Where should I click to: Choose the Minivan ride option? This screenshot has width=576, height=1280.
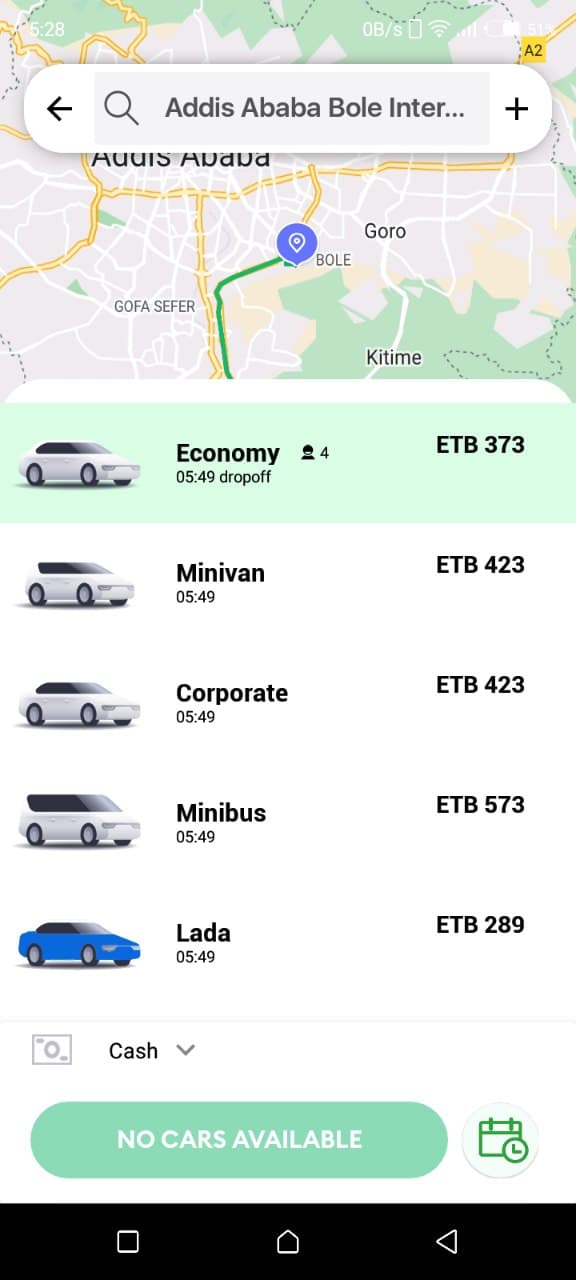click(288, 583)
